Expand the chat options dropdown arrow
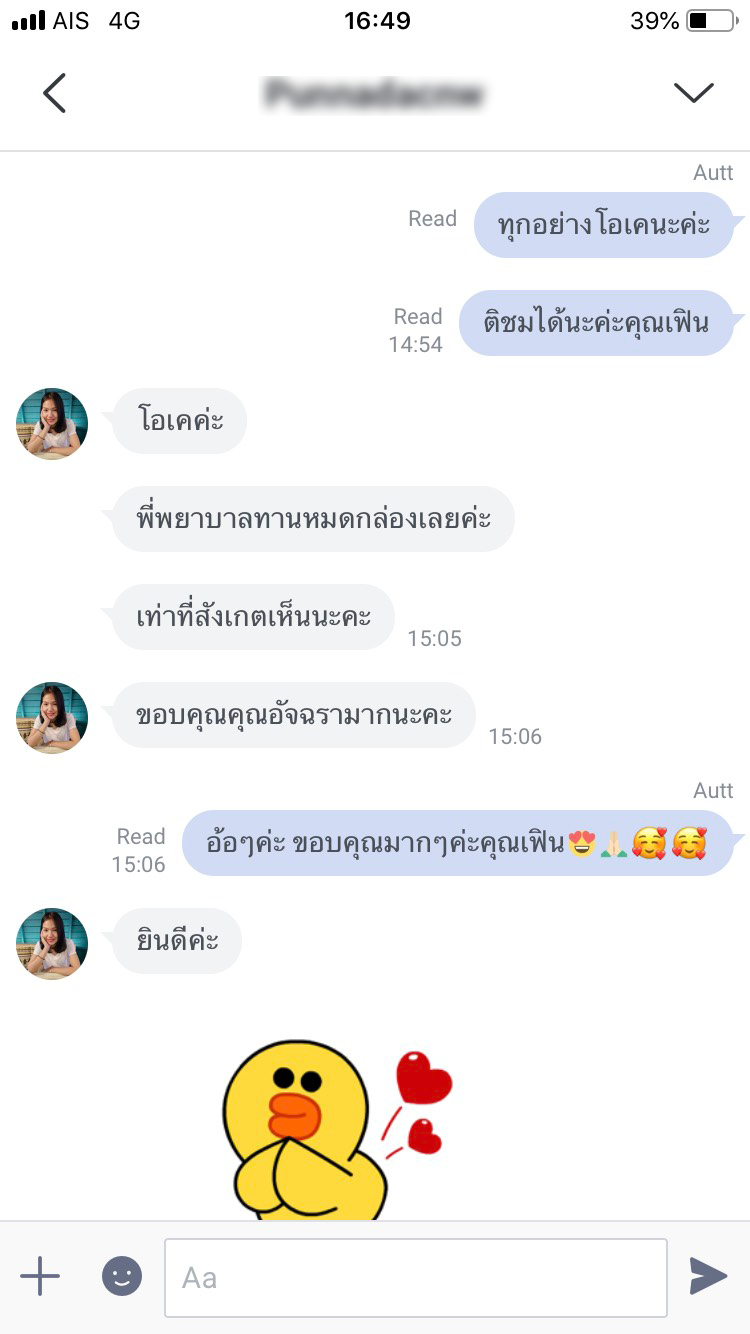The height and width of the screenshot is (1334, 750). coord(693,93)
